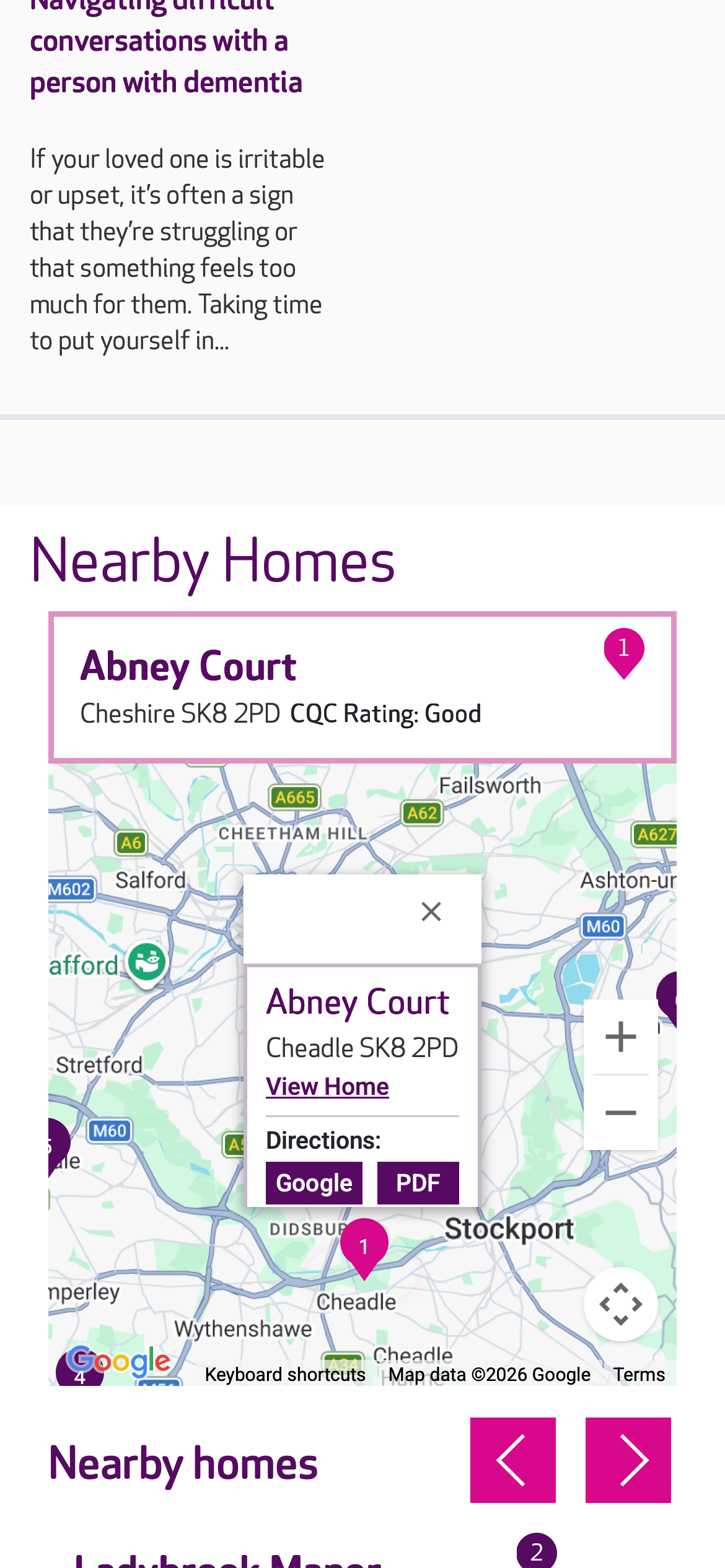This screenshot has width=725, height=1568.
Task: Open Keyboard shortcuts for the map
Action: coord(285,1375)
